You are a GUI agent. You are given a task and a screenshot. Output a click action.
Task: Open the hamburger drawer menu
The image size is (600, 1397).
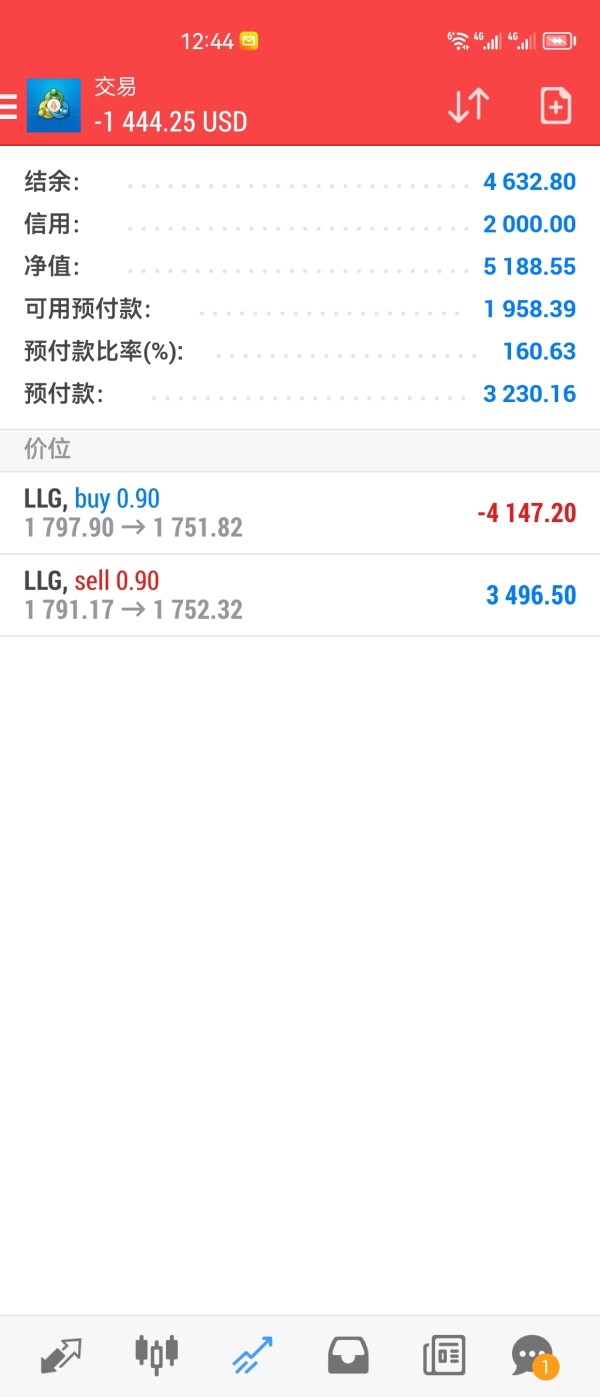(9, 105)
